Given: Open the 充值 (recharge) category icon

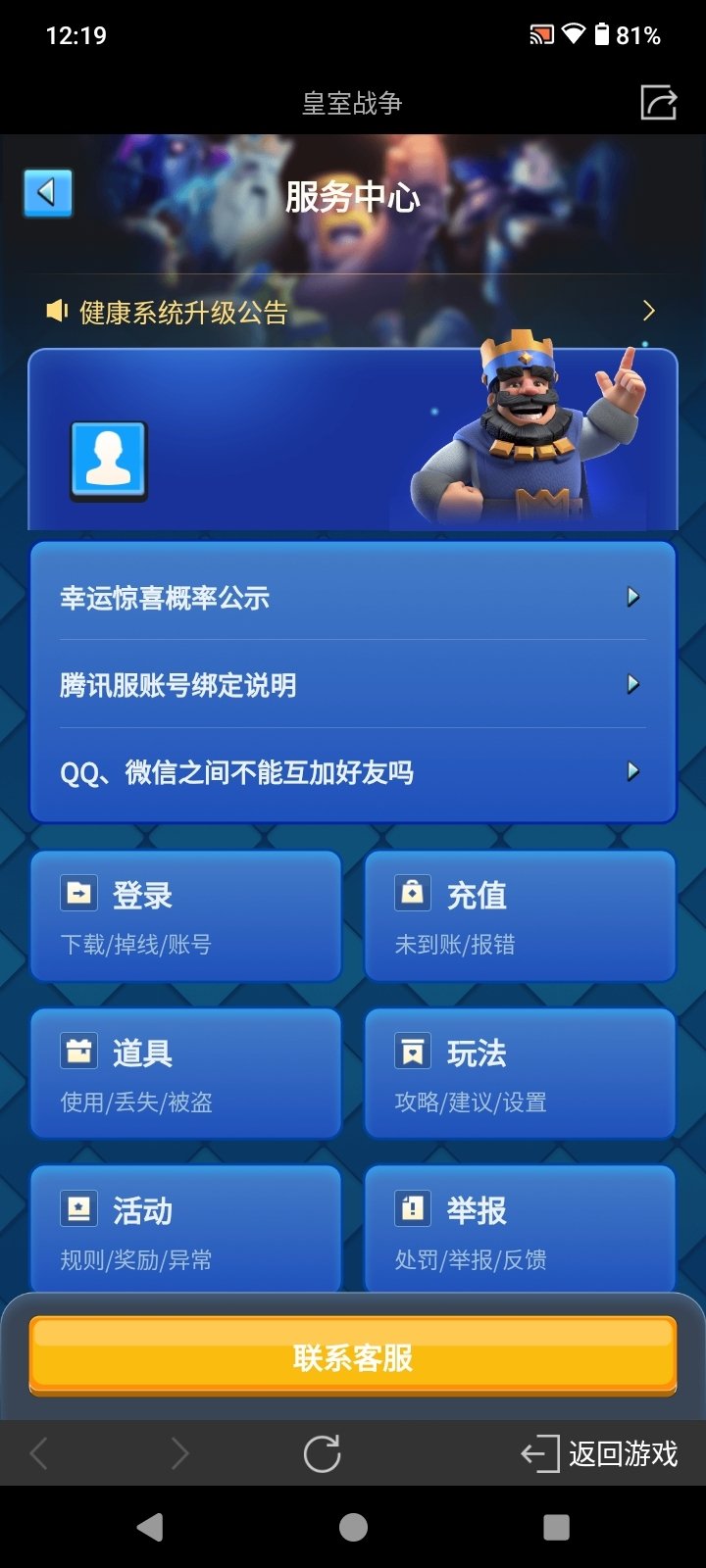Looking at the screenshot, I should pos(413,893).
